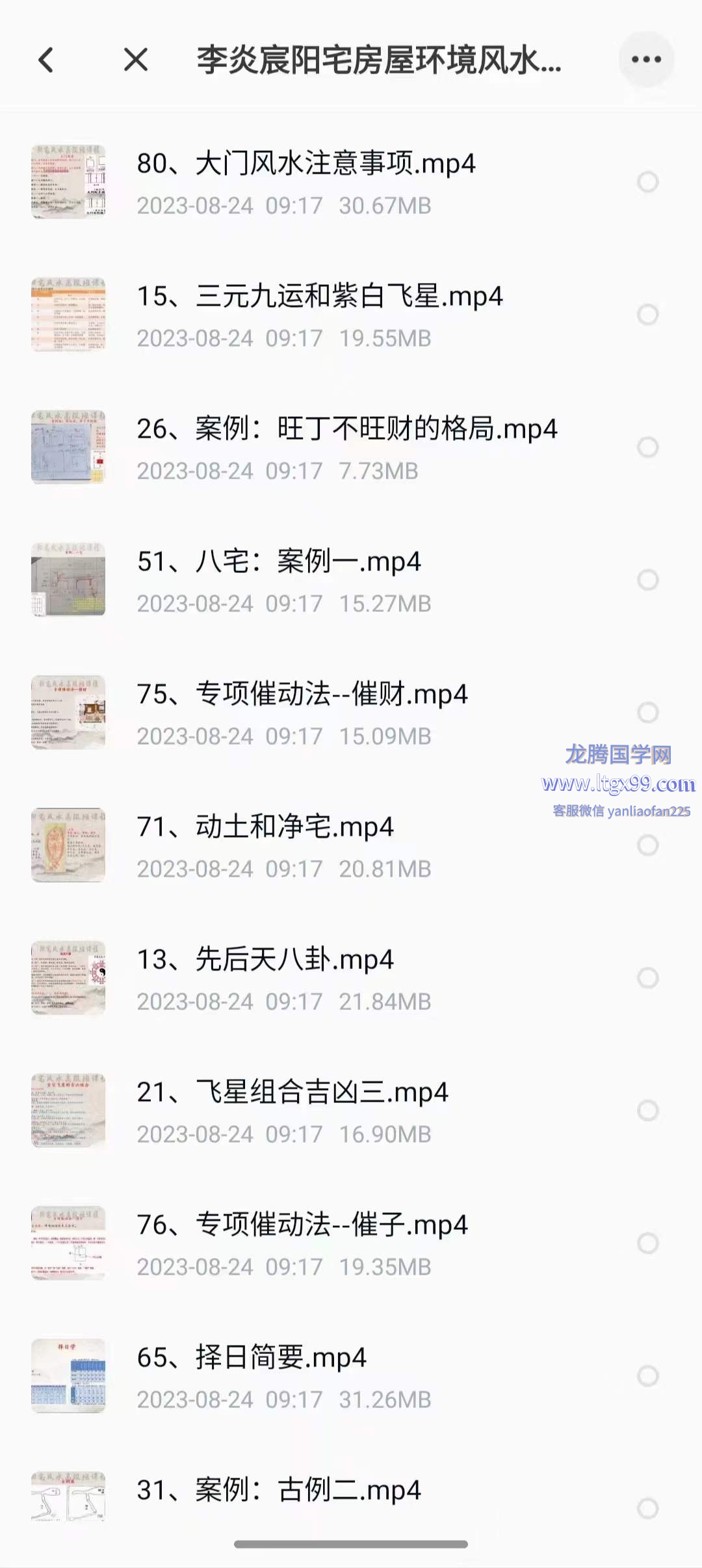The height and width of the screenshot is (1568, 702).
Task: Go back using the arrow icon
Action: coord(46,60)
